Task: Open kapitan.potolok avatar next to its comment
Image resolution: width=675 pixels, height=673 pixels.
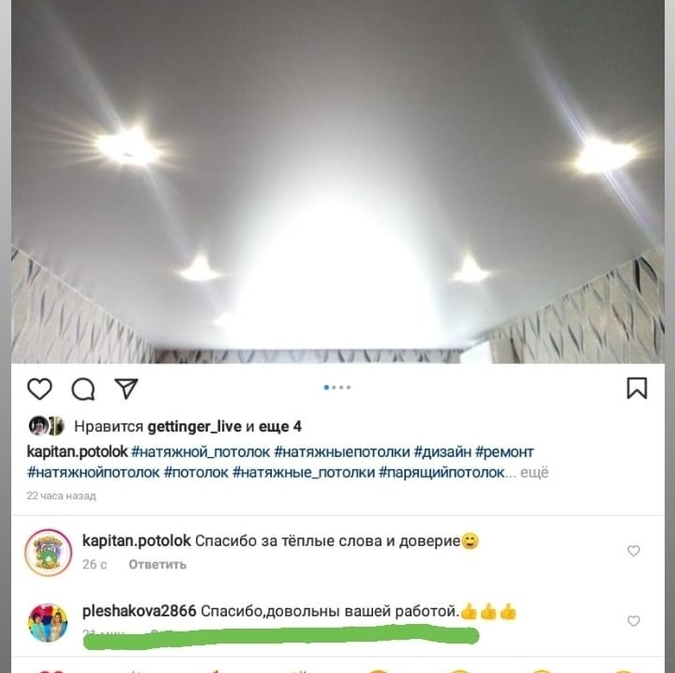Action: [48, 551]
